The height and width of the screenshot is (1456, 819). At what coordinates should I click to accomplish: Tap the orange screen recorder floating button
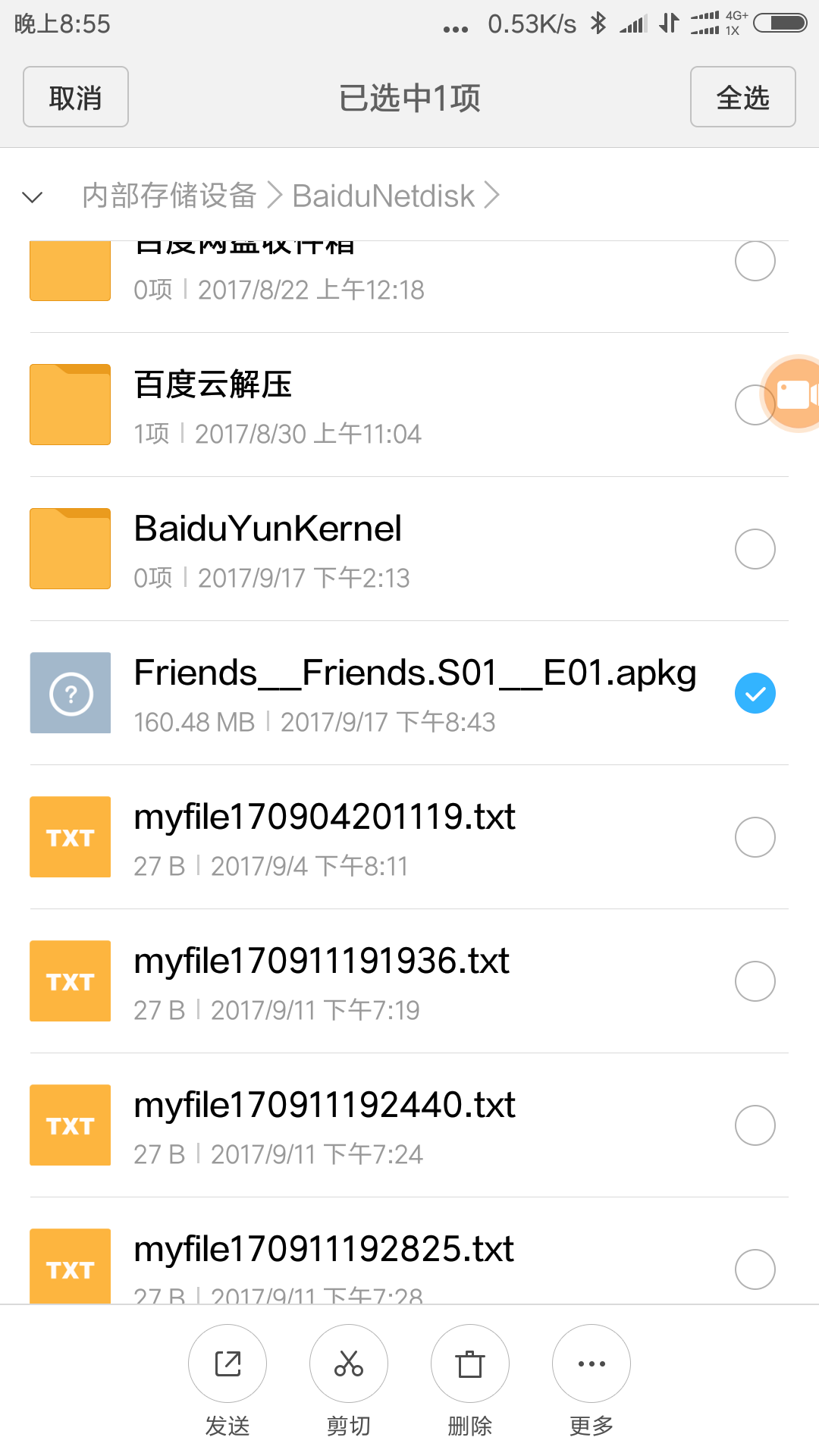(792, 394)
